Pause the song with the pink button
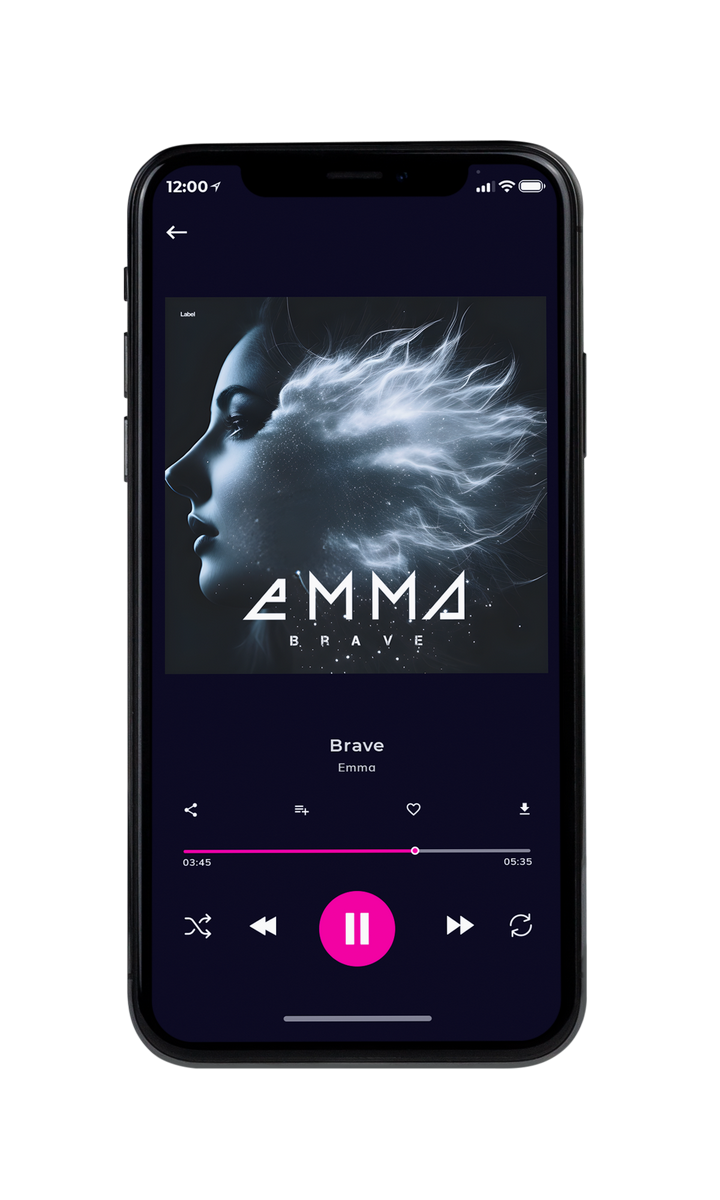 [x=357, y=928]
